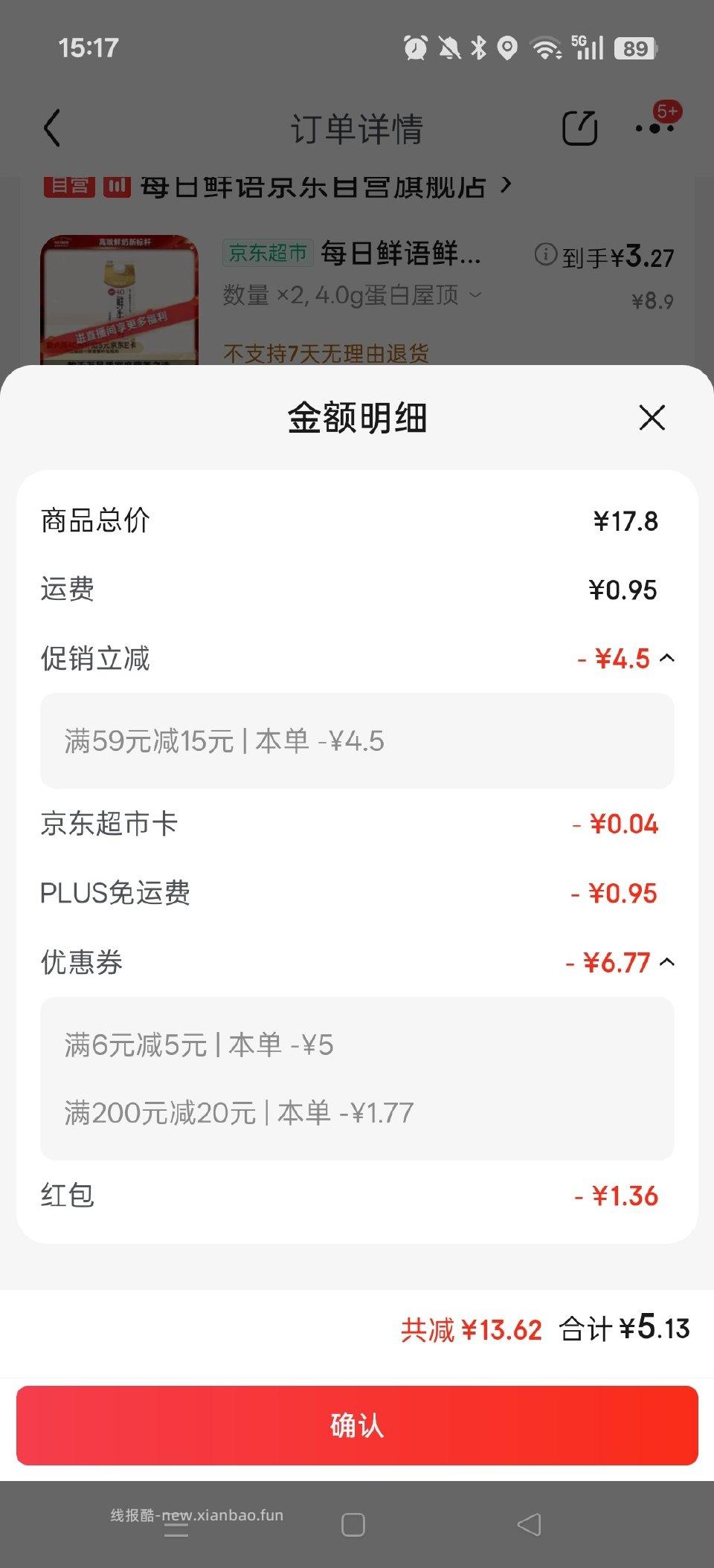714x1568 pixels.
Task: Open the 数量和规格 dropdown on the product
Action: click(474, 296)
